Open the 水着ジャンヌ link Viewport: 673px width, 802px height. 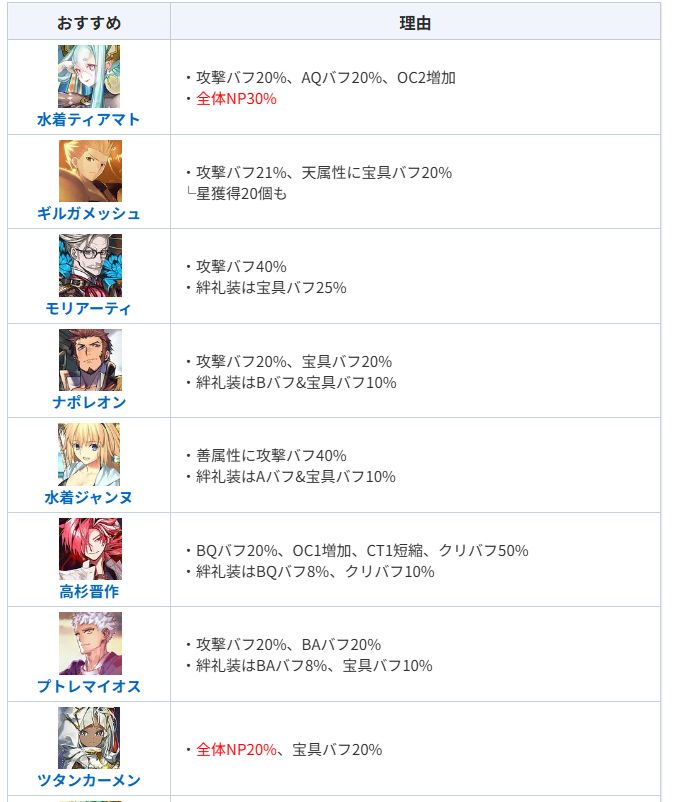[x=89, y=497]
